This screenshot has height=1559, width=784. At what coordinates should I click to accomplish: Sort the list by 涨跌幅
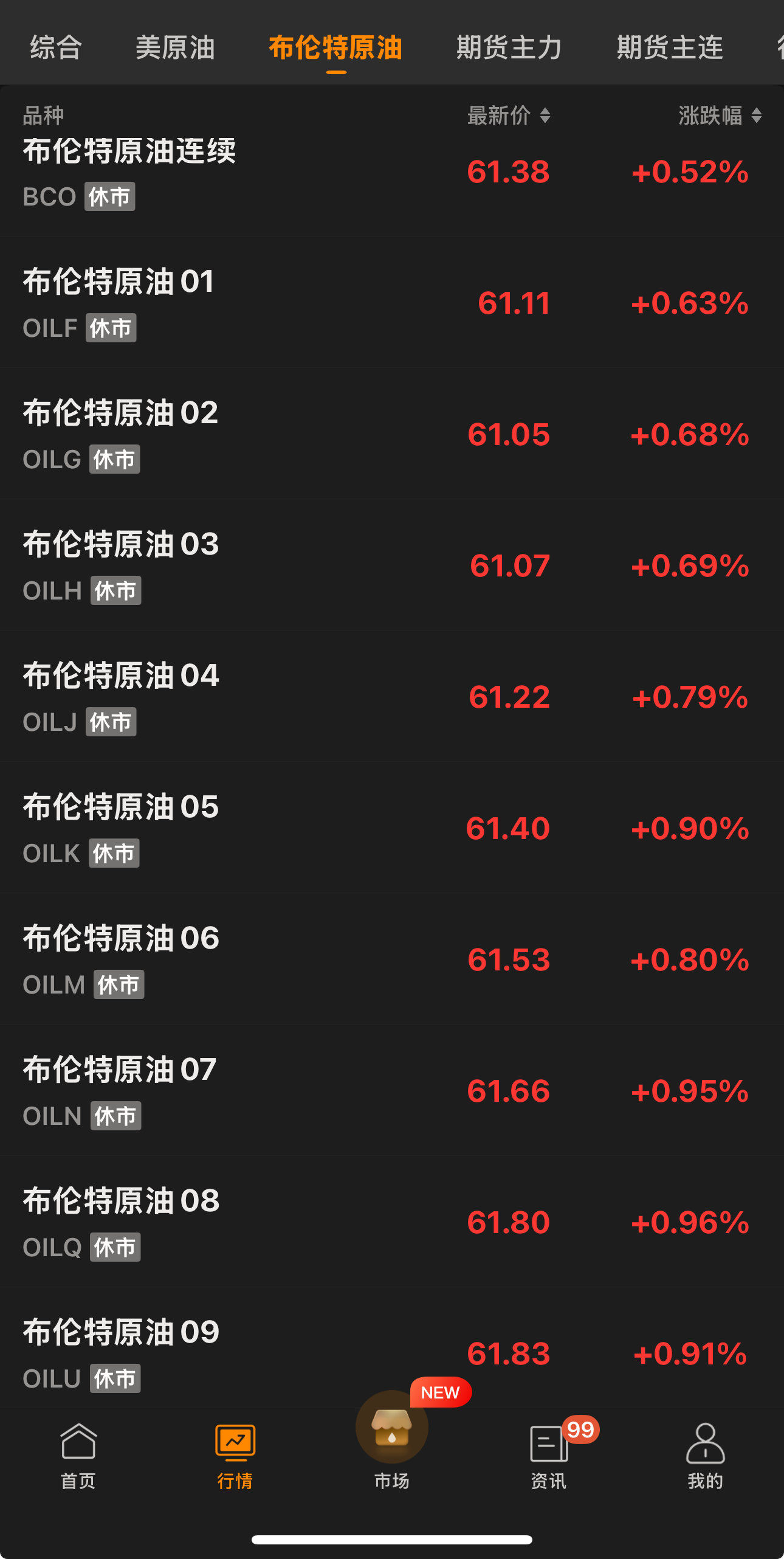pyautogui.click(x=720, y=116)
